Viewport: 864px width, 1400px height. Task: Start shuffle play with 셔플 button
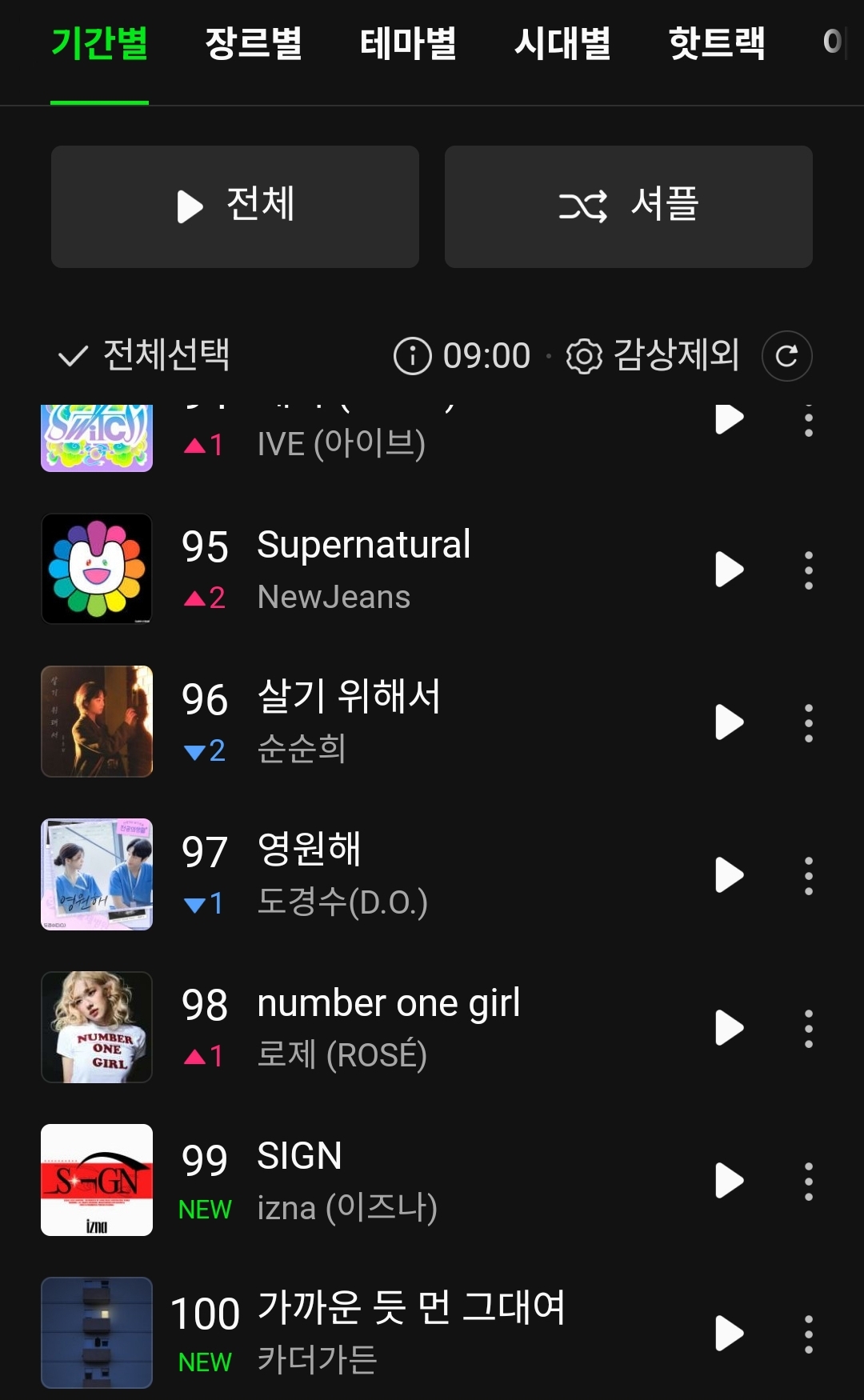[x=628, y=206]
